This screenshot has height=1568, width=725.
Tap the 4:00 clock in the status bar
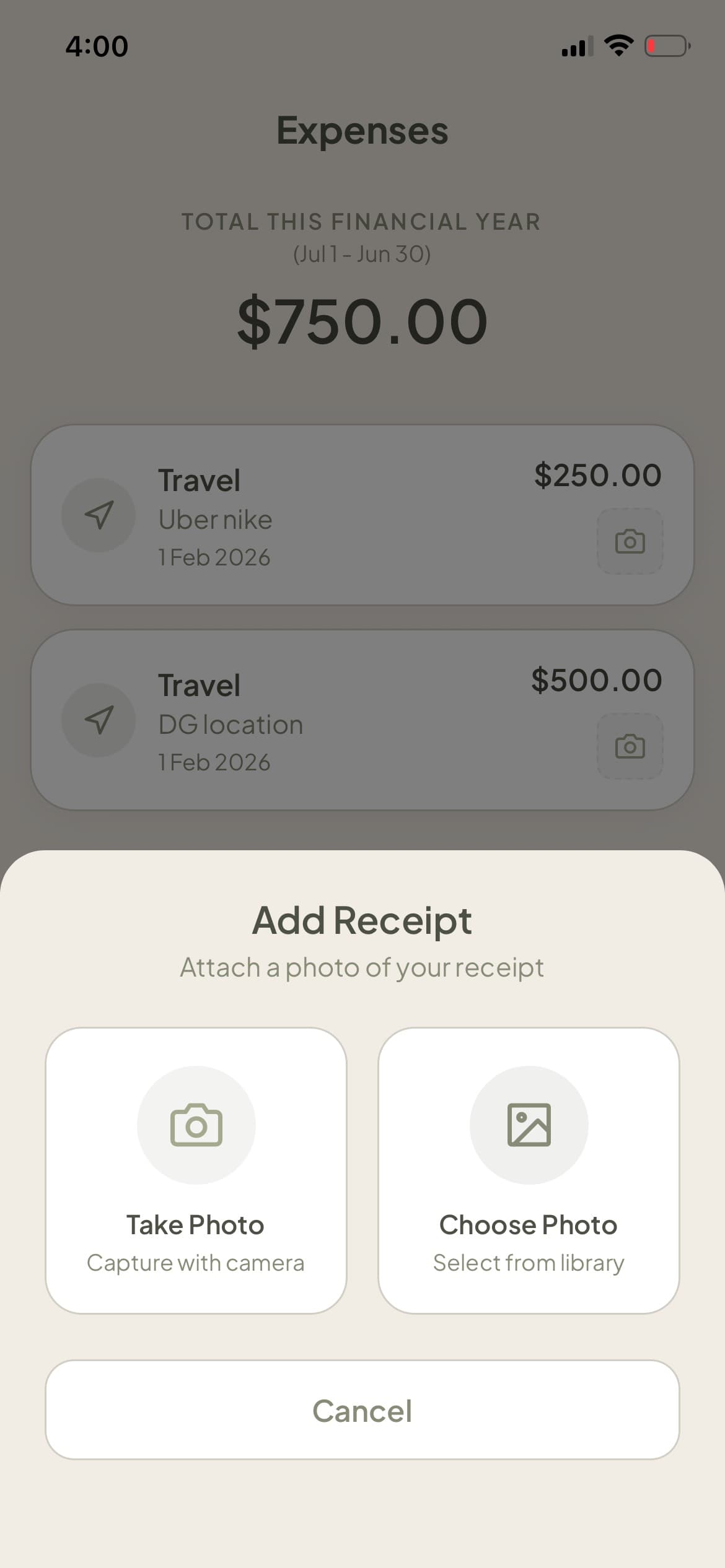(x=97, y=46)
